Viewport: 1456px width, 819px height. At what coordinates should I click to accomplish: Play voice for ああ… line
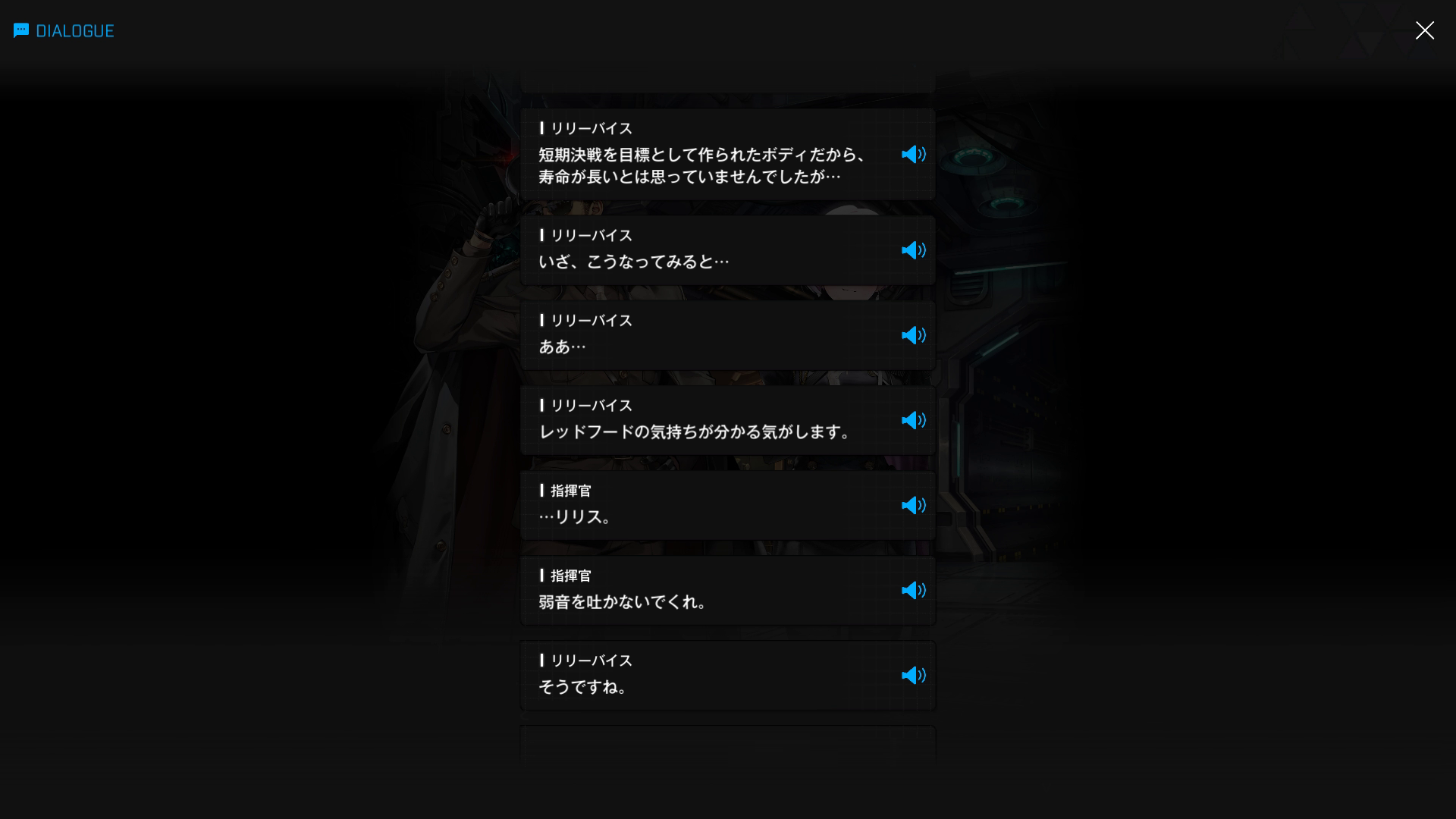point(913,335)
